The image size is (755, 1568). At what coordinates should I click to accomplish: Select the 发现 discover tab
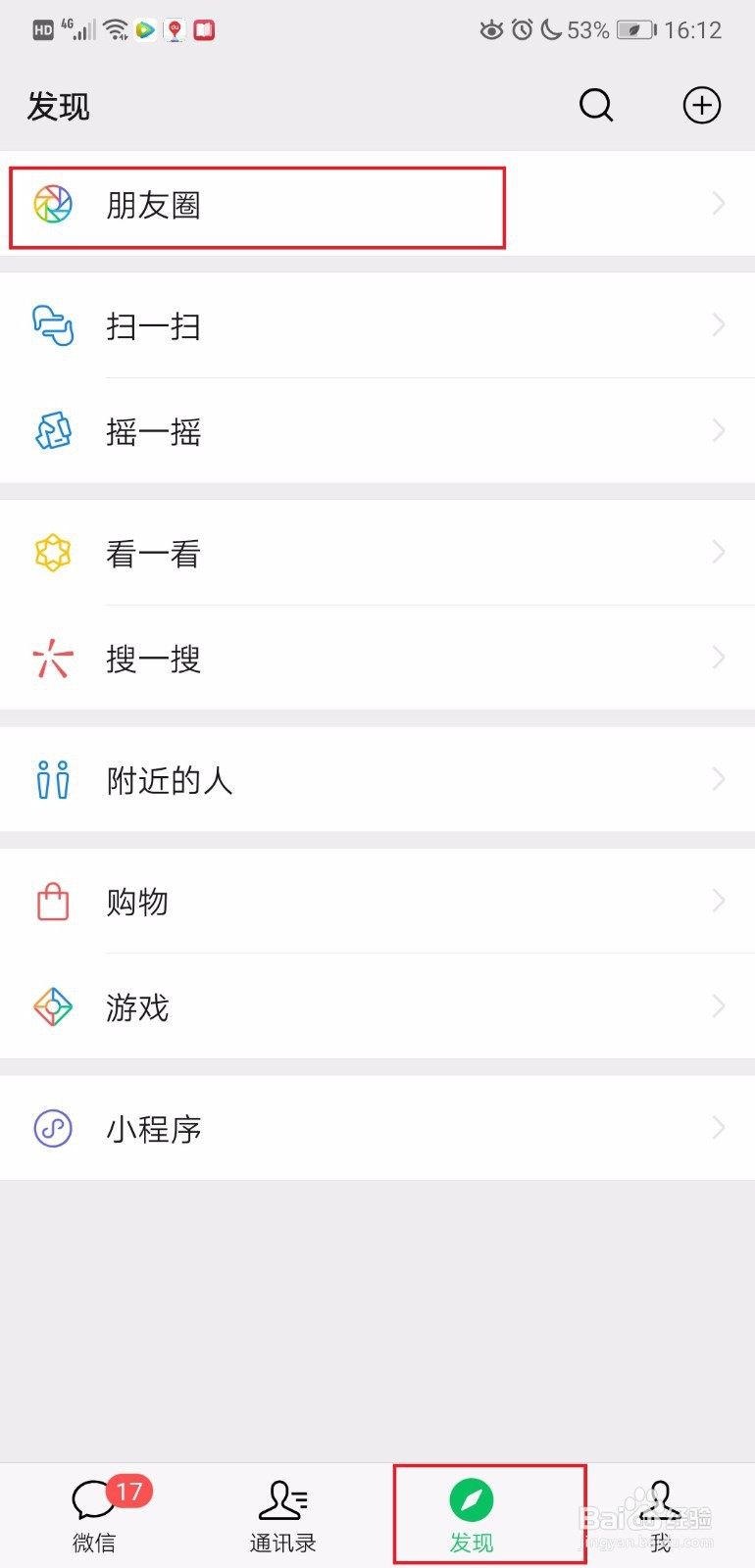pyautogui.click(x=472, y=1515)
